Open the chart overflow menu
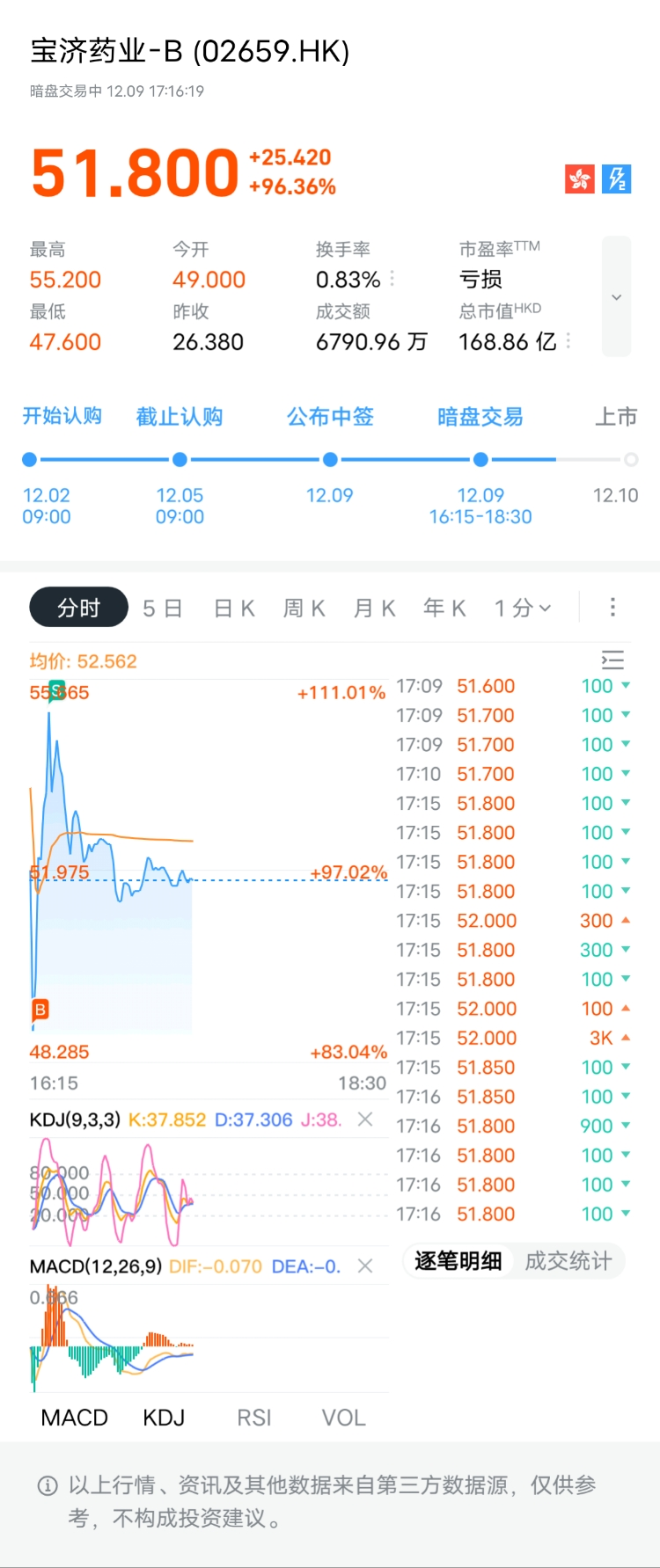Image resolution: width=660 pixels, height=1568 pixels. point(612,607)
